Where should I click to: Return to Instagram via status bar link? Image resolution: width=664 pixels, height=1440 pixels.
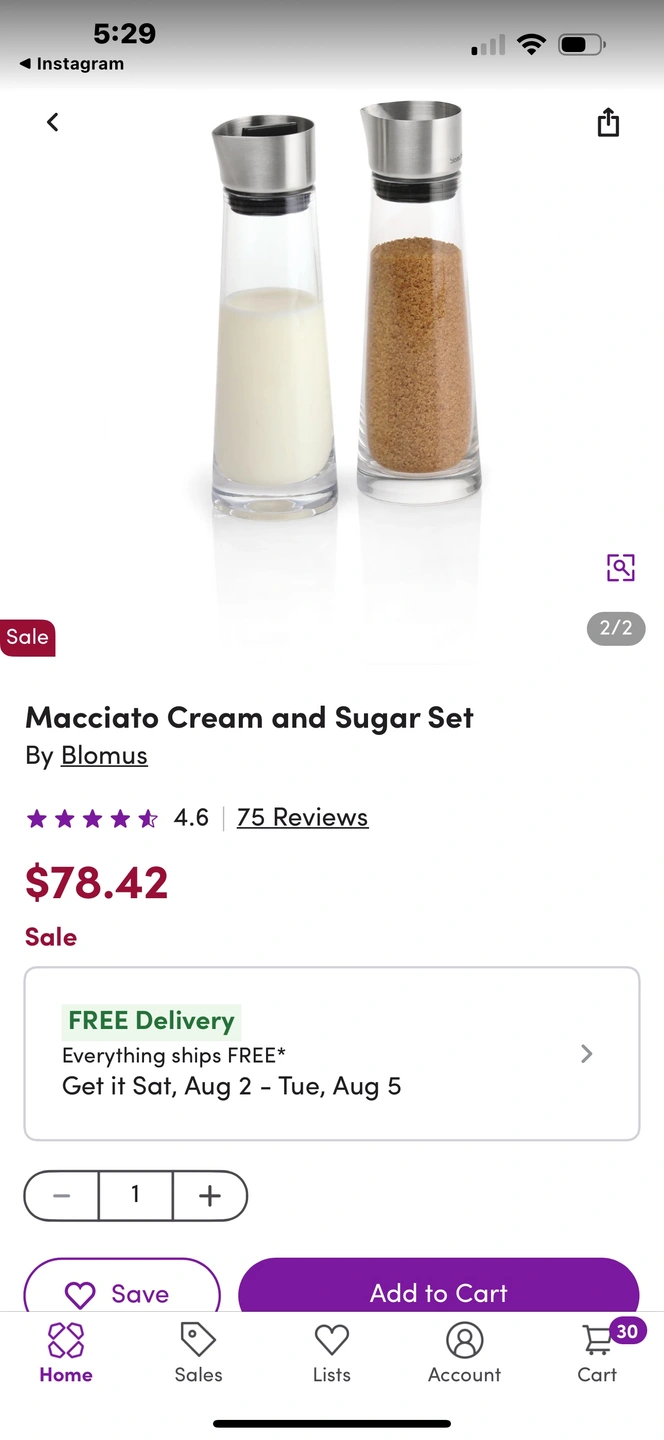point(71,64)
